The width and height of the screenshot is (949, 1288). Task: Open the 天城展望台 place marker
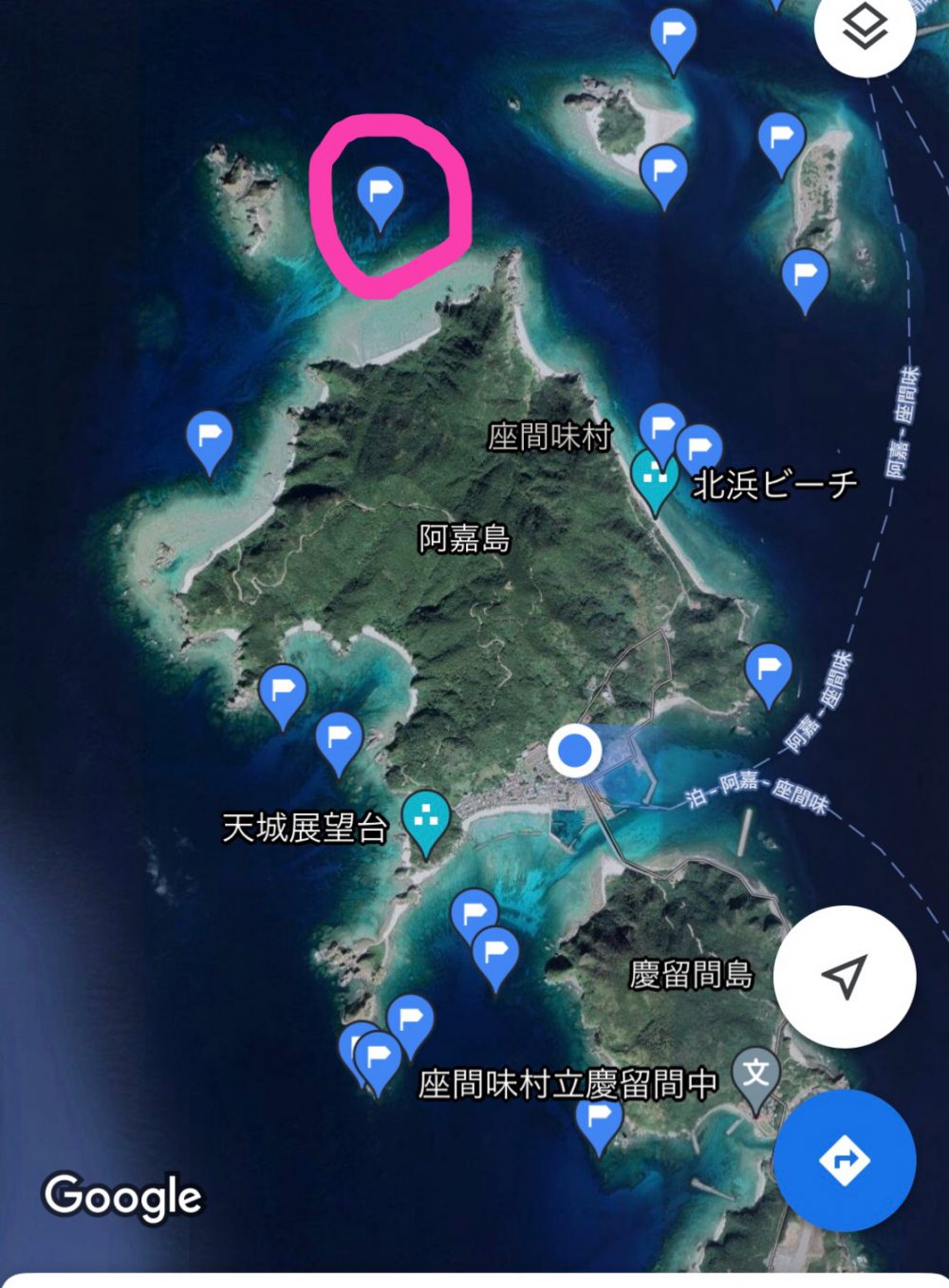[426, 817]
